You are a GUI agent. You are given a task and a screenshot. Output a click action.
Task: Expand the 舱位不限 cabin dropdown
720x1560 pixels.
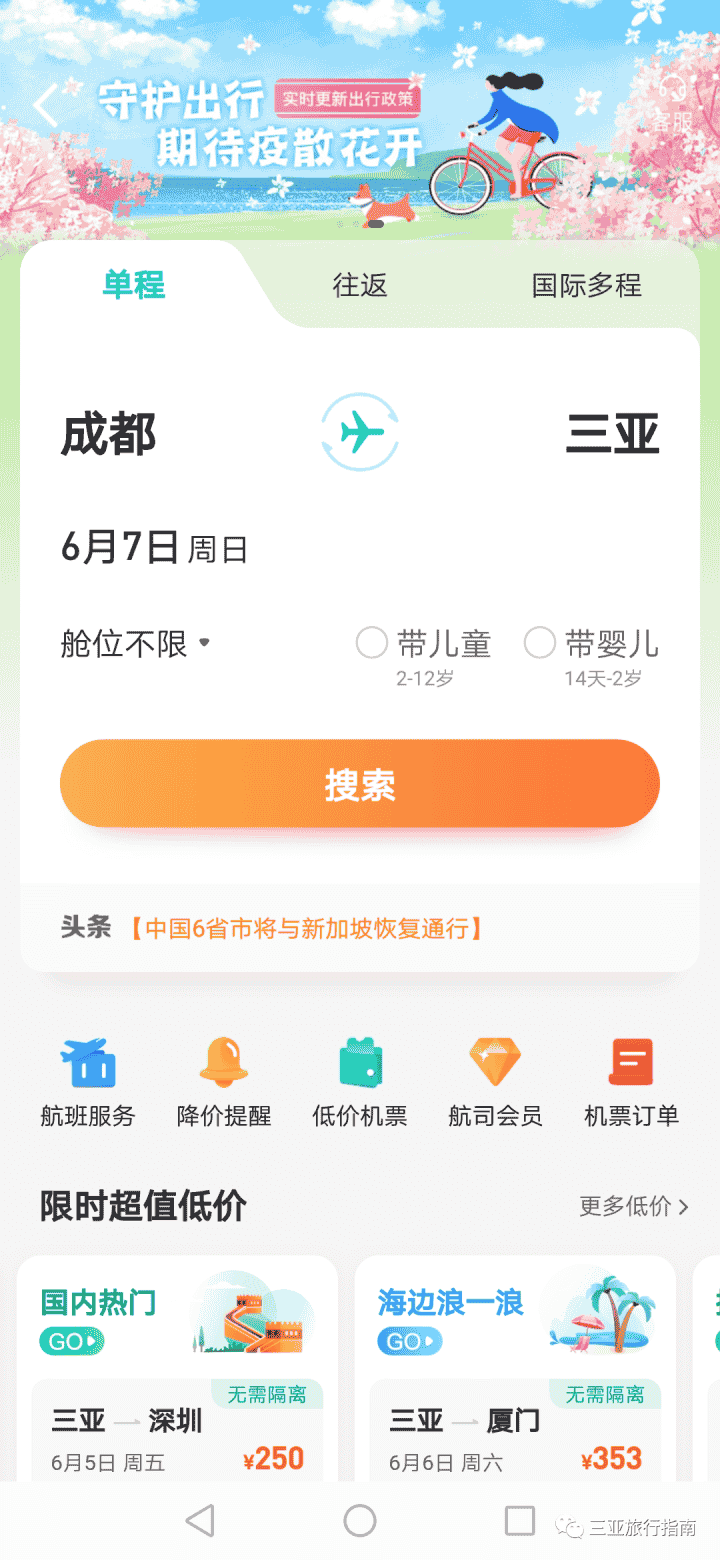click(136, 643)
